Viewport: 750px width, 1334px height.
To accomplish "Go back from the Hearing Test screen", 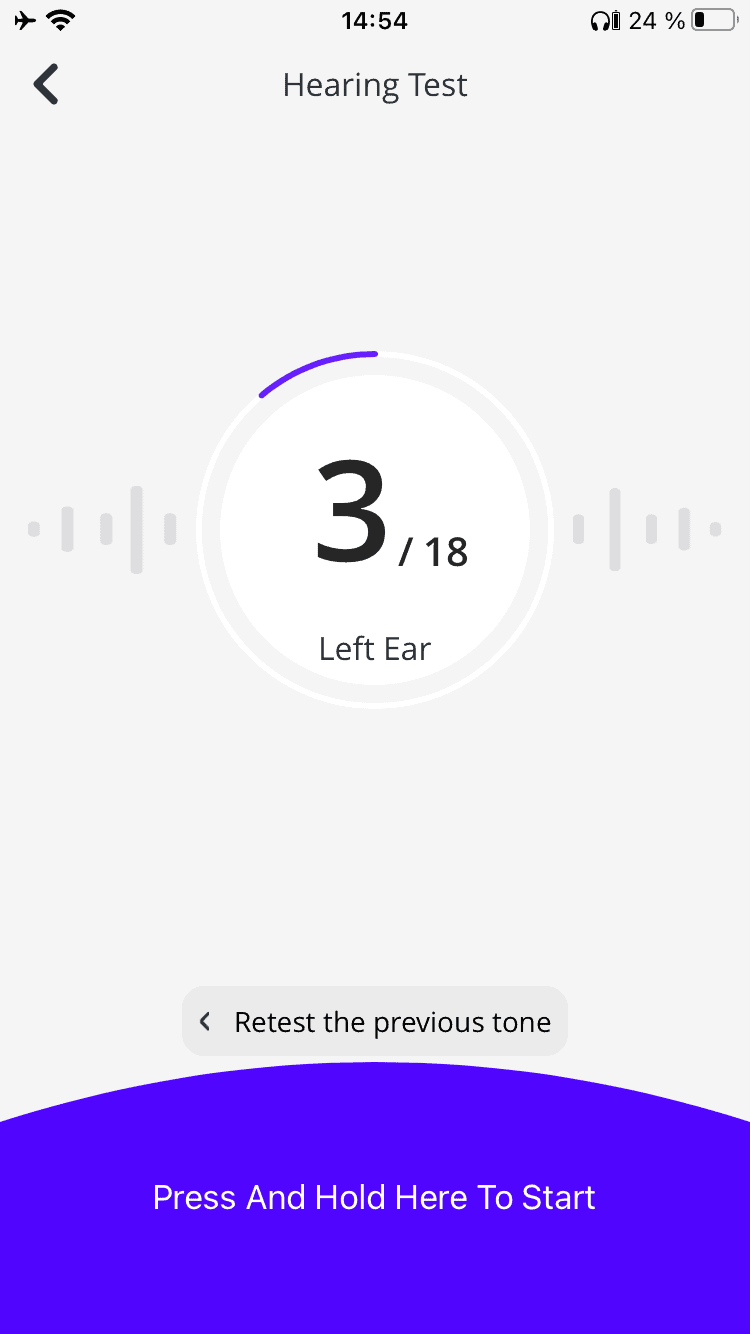I will (46, 85).
